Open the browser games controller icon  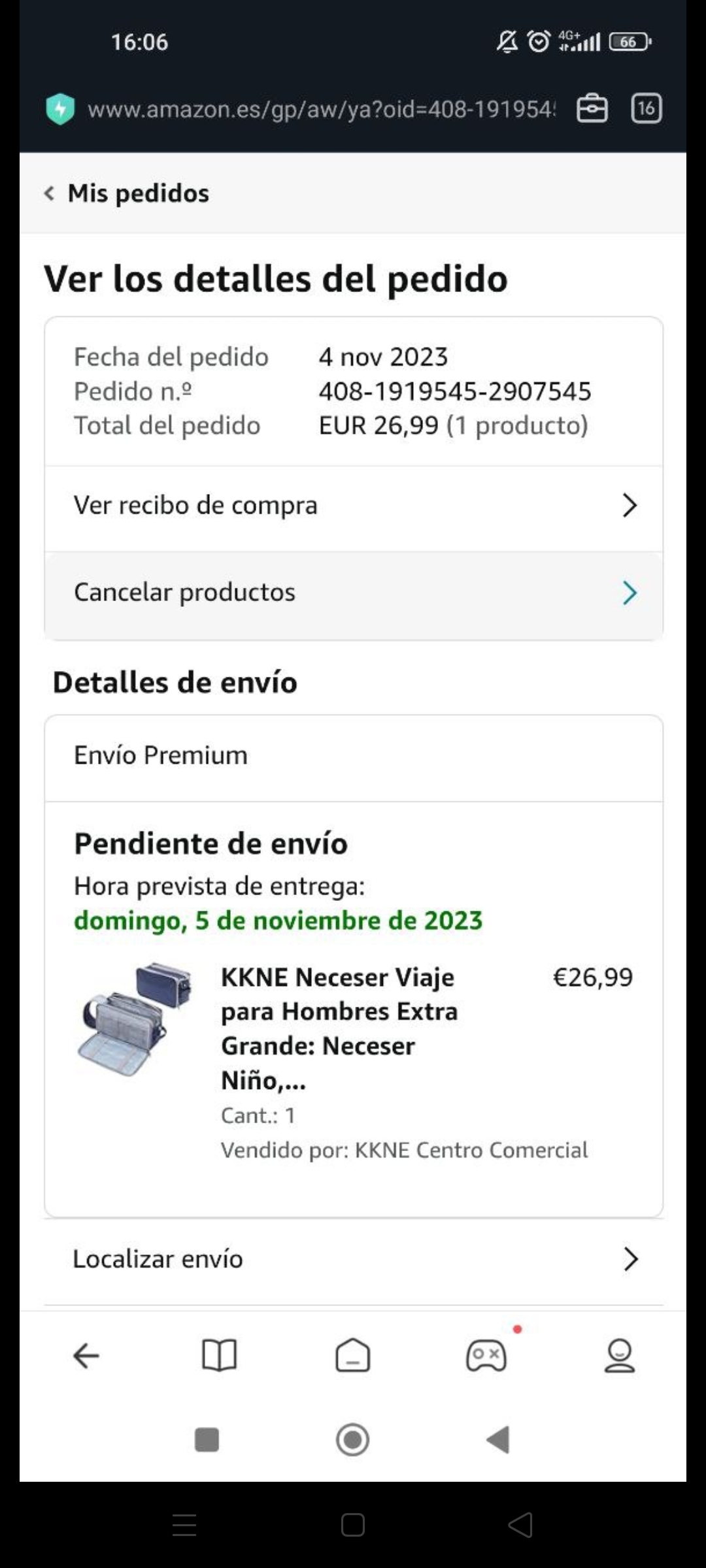click(486, 1356)
